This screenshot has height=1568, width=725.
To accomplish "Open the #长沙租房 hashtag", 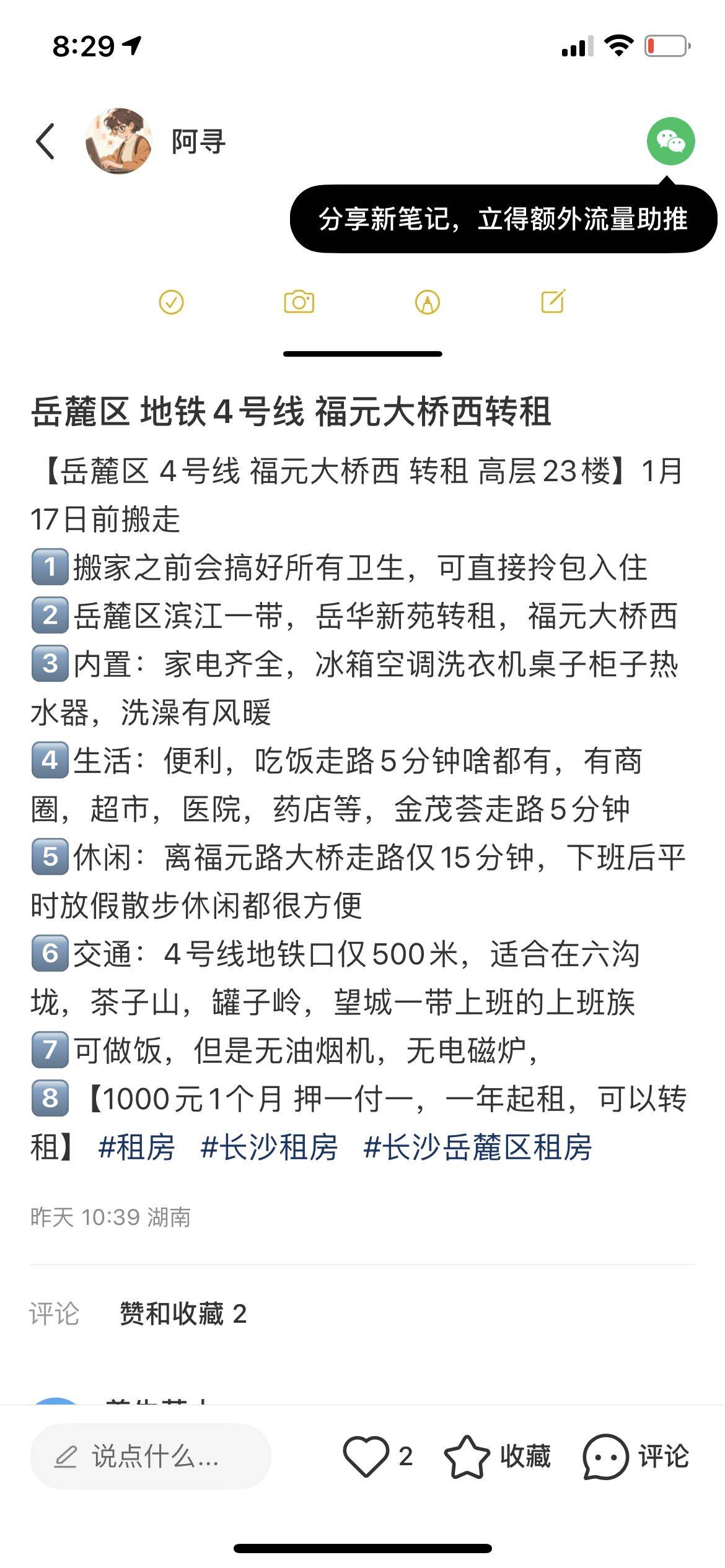I will pos(269,1147).
